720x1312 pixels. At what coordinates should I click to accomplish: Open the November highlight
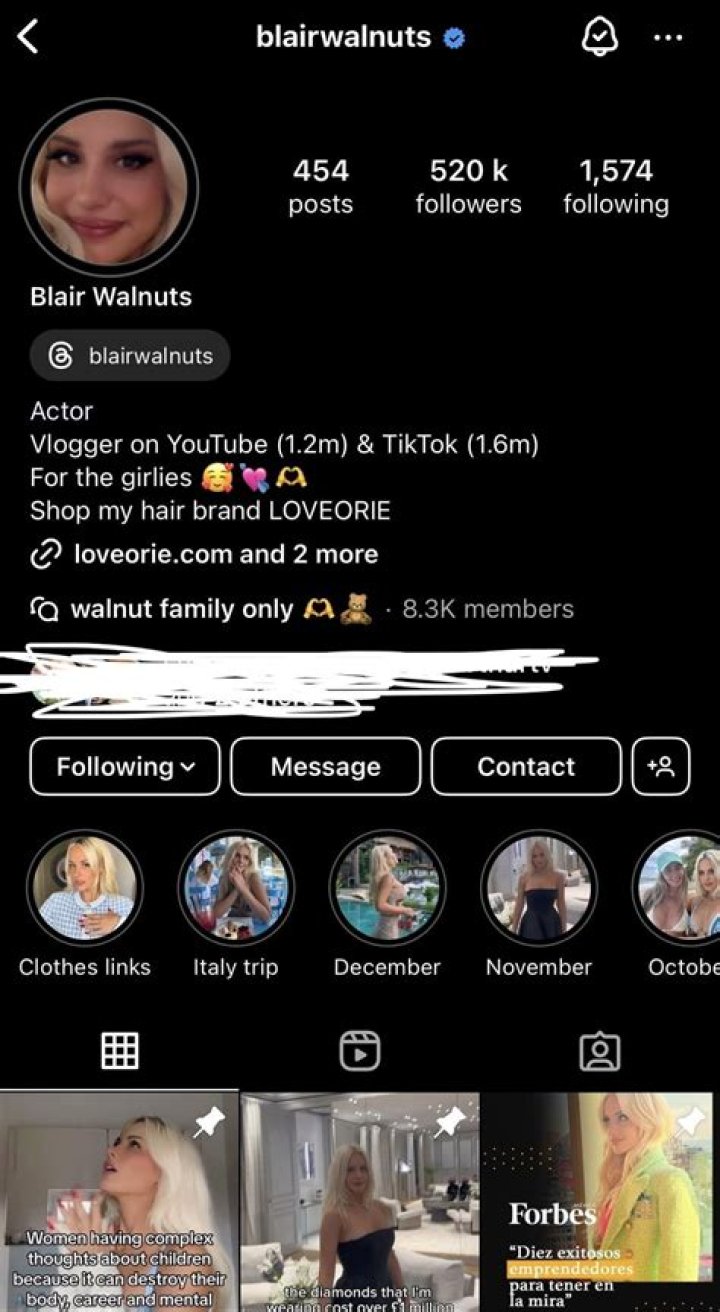click(x=539, y=888)
